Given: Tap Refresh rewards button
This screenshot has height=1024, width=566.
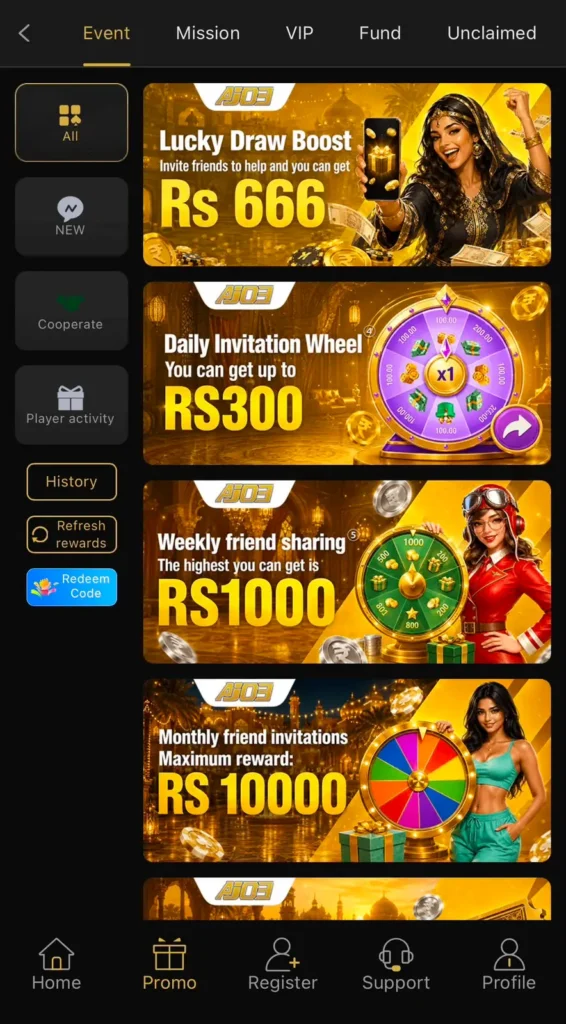Looking at the screenshot, I should click(71, 534).
